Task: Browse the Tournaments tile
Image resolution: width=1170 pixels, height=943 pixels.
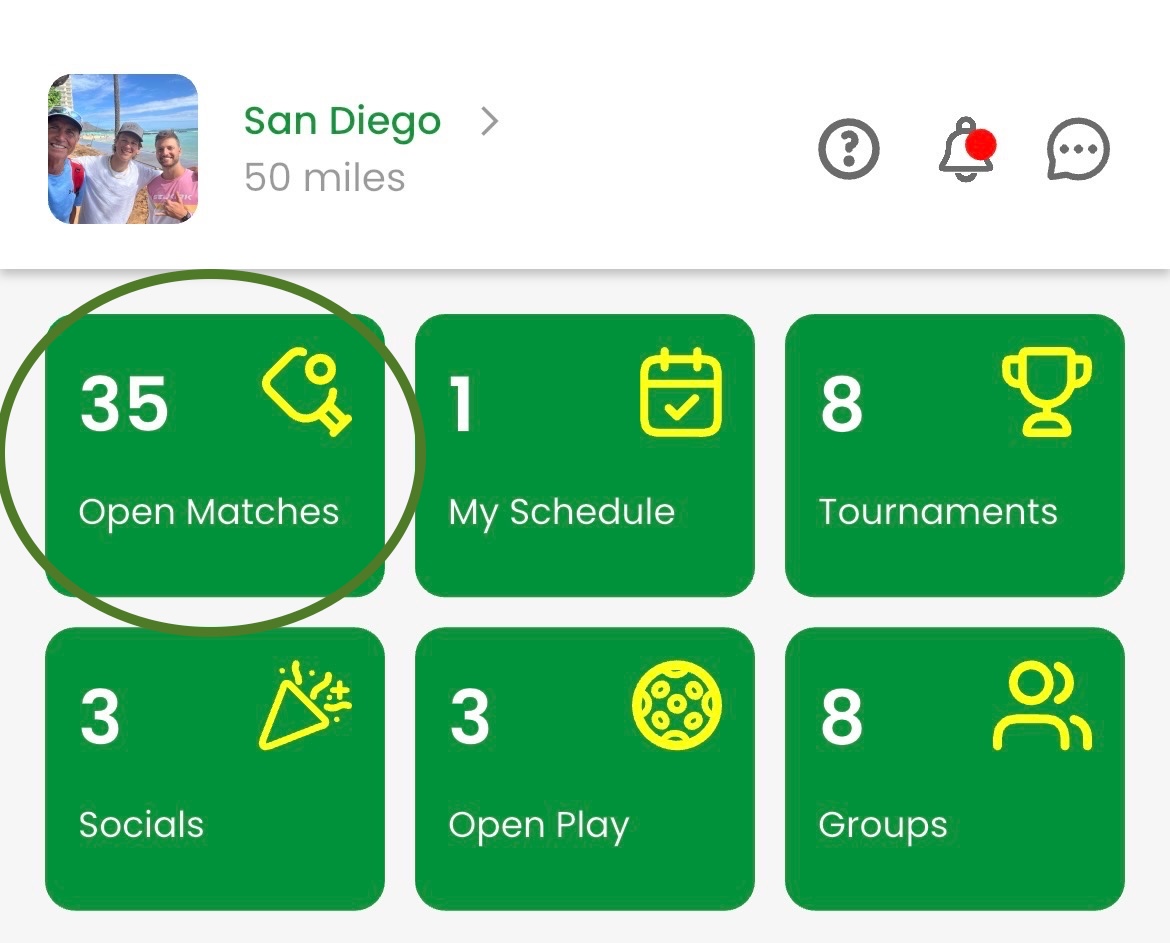Action: pos(954,455)
